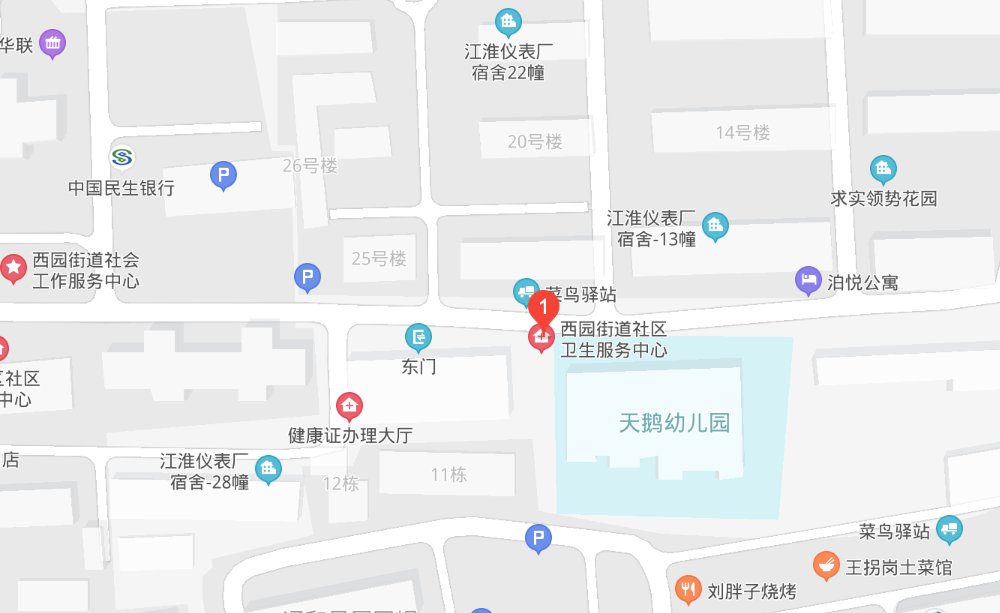Tap the 泊悦公寓 hotel marker
1000x613 pixels.
point(808,280)
